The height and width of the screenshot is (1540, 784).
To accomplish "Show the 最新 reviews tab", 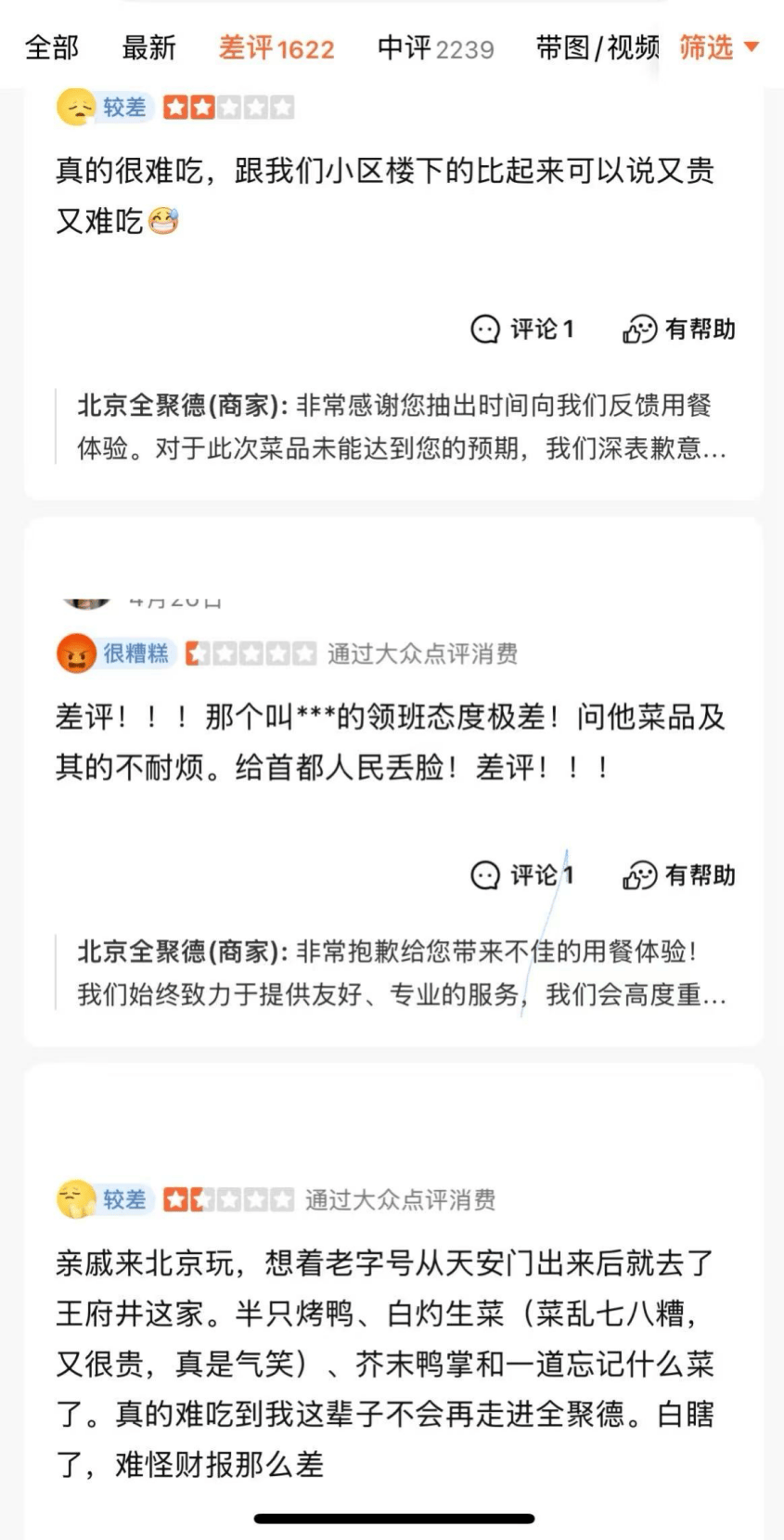I will click(x=148, y=47).
